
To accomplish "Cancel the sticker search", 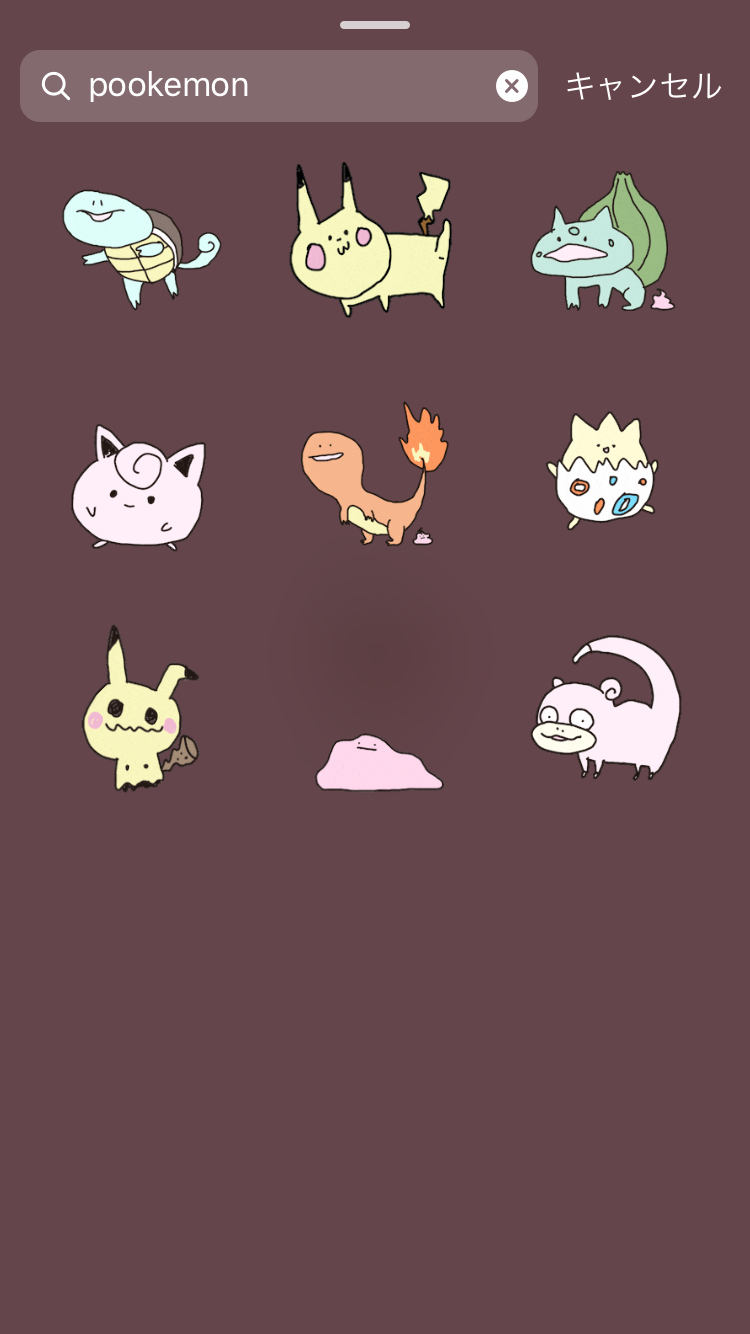I will click(642, 86).
